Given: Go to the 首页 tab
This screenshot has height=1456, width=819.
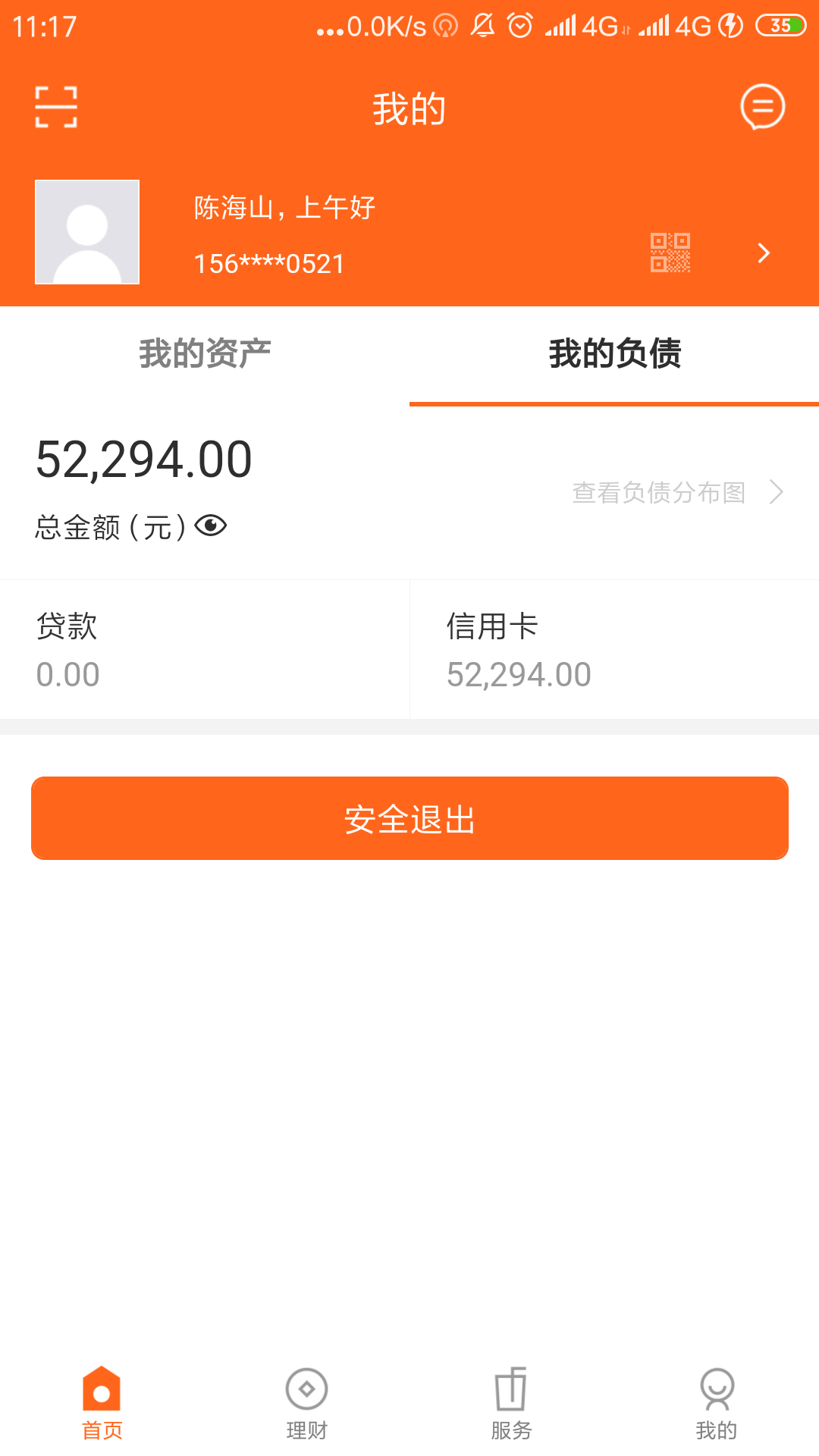Looking at the screenshot, I should pyautogui.click(x=102, y=1404).
